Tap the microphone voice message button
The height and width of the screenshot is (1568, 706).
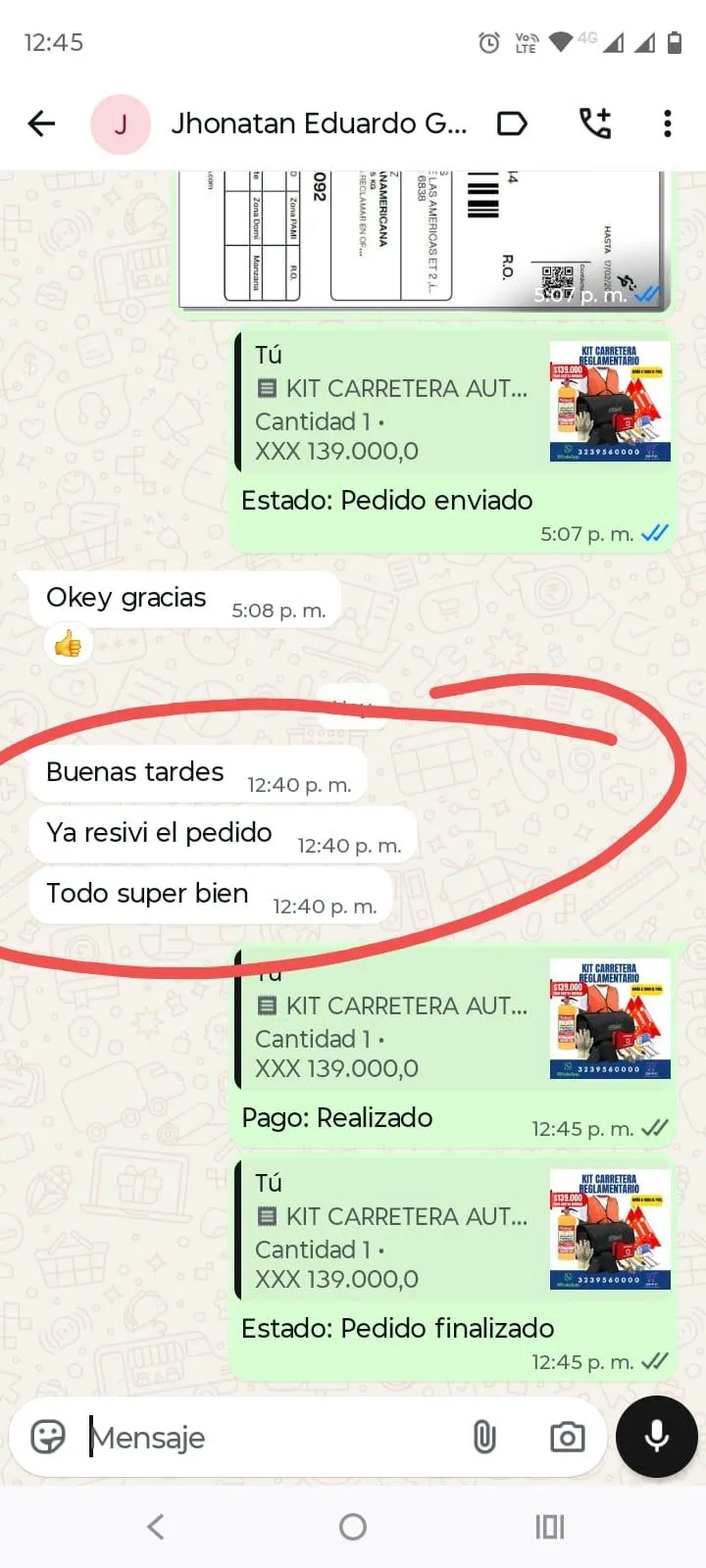click(x=656, y=1437)
